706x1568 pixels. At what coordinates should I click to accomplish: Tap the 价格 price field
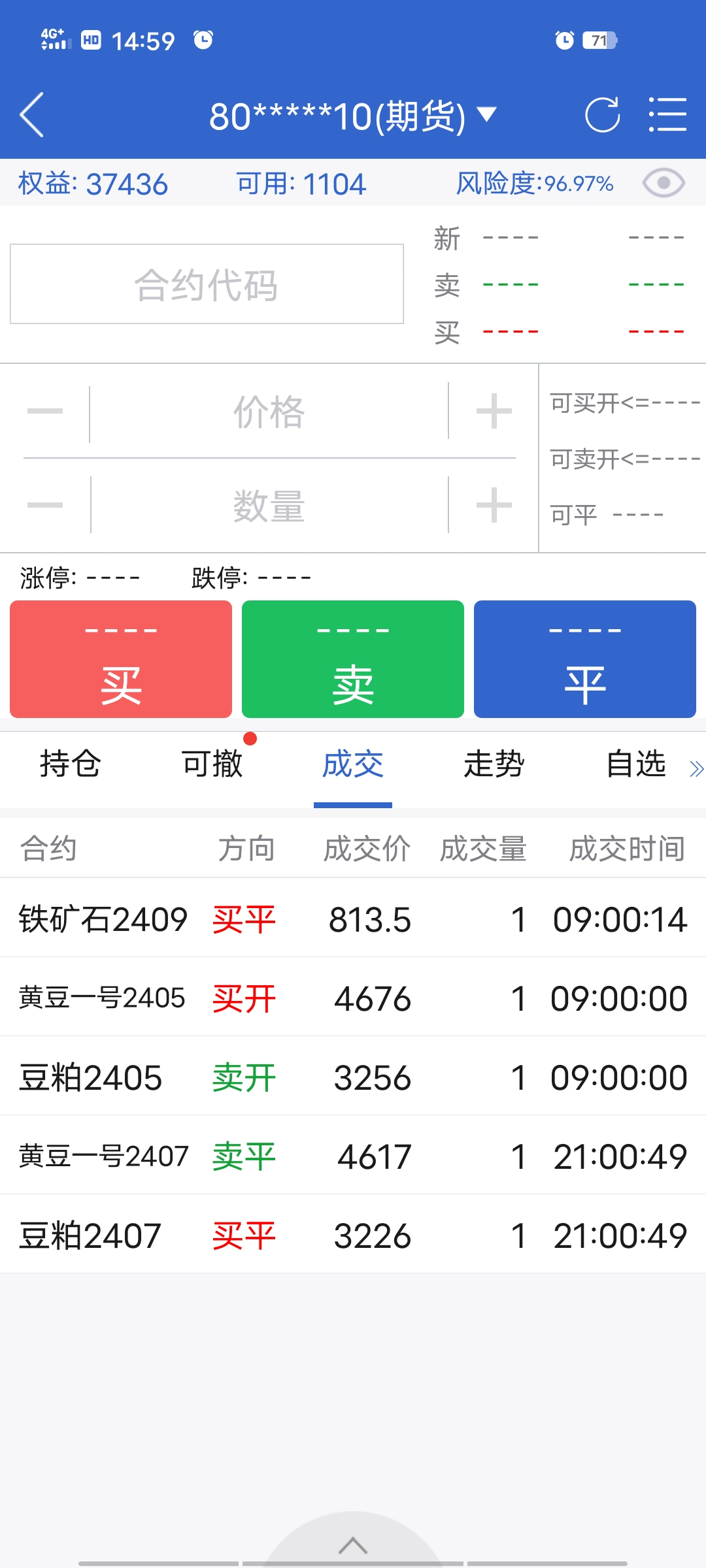coord(269,412)
